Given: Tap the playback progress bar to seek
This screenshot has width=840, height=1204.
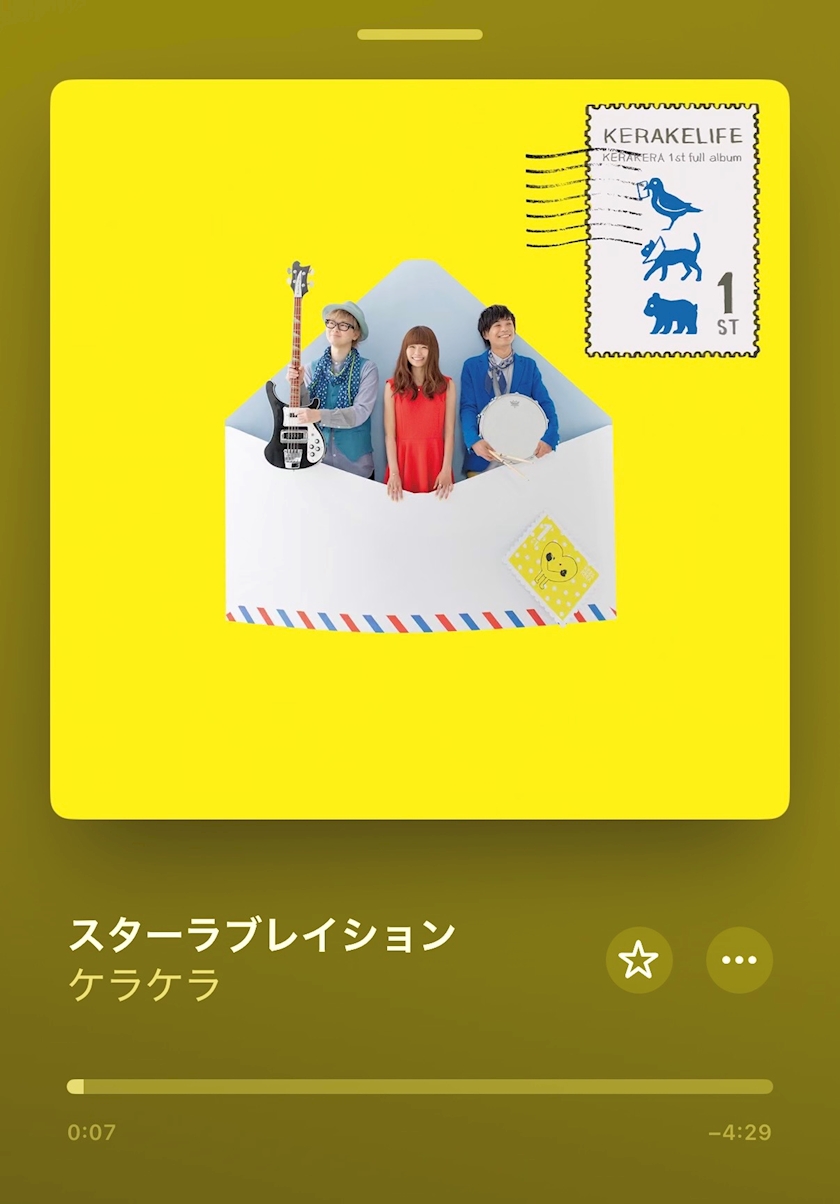Looking at the screenshot, I should [420, 1087].
